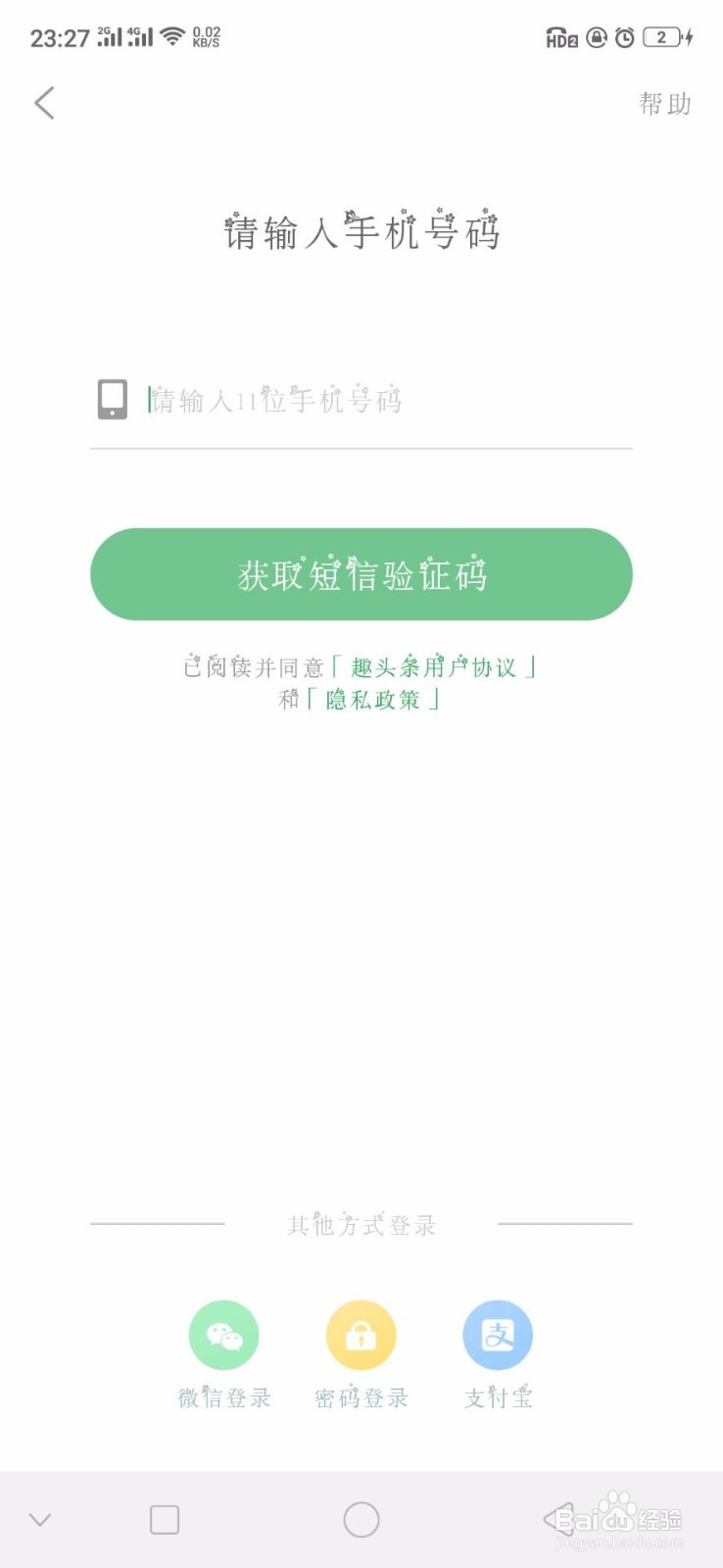The width and height of the screenshot is (723, 1568).
Task: Select the WeChat login icon
Action: tap(223, 1334)
